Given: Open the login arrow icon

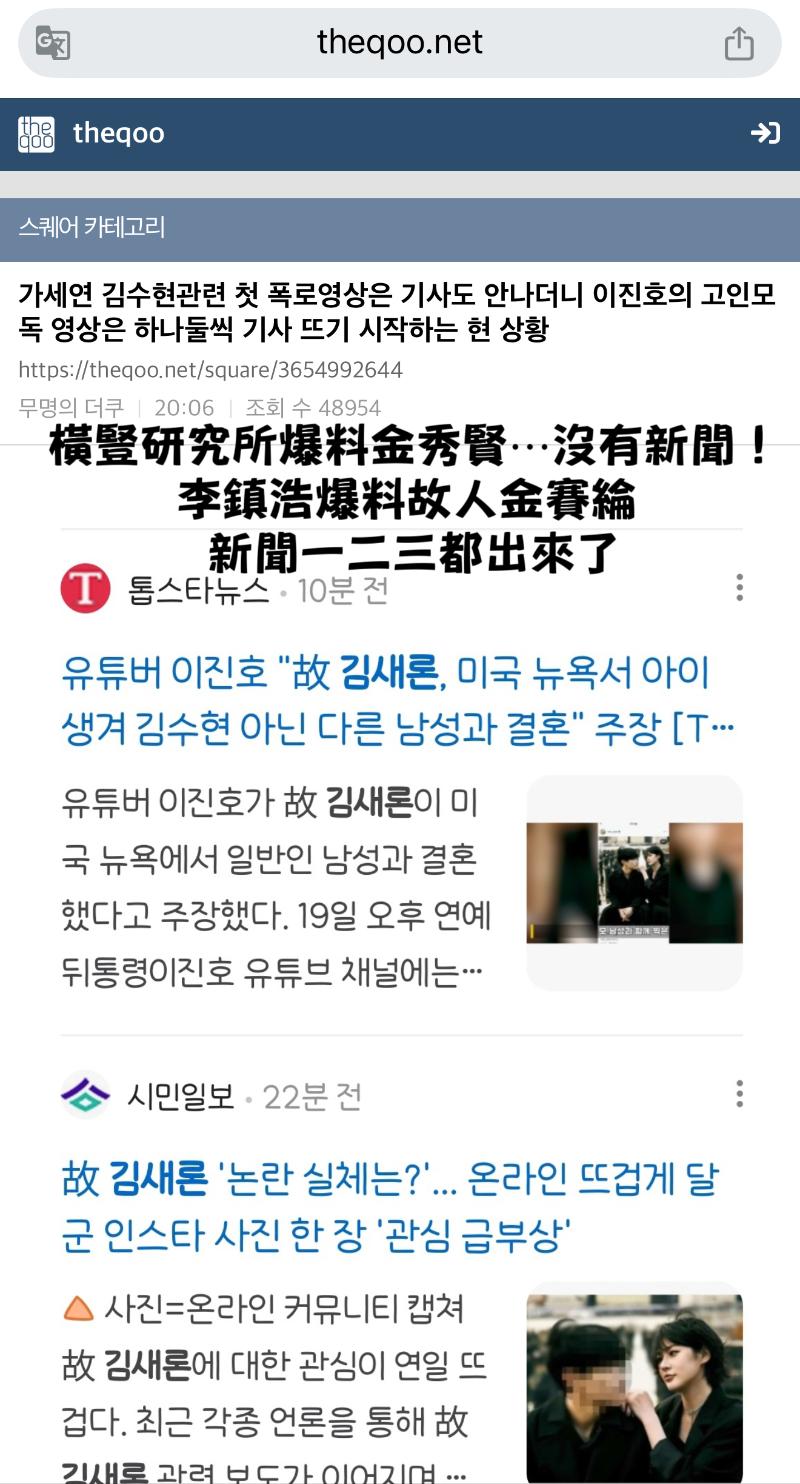Looking at the screenshot, I should (x=765, y=133).
